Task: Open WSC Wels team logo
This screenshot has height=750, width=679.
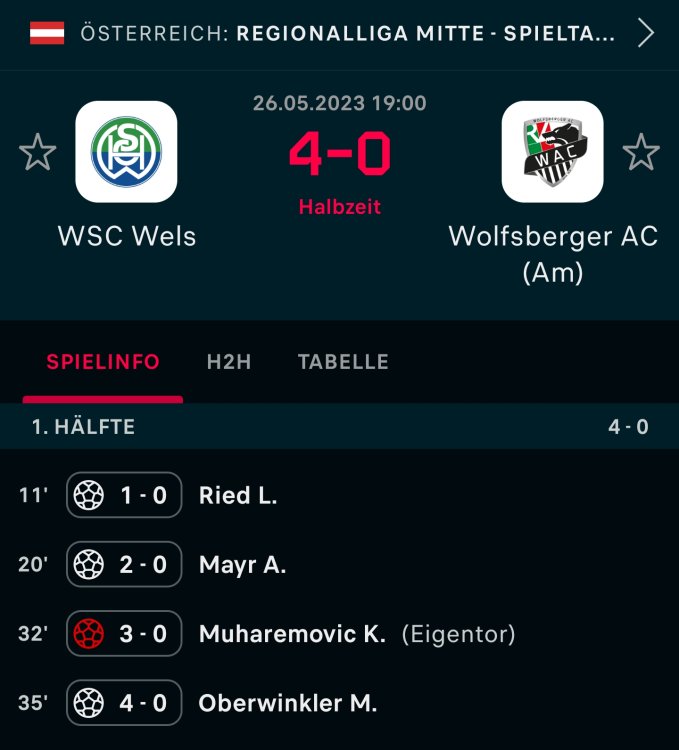Action: click(x=126, y=151)
